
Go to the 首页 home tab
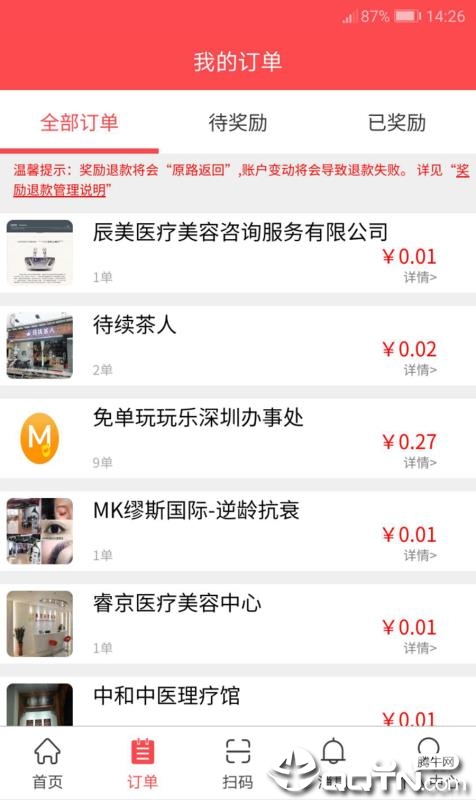(47, 764)
